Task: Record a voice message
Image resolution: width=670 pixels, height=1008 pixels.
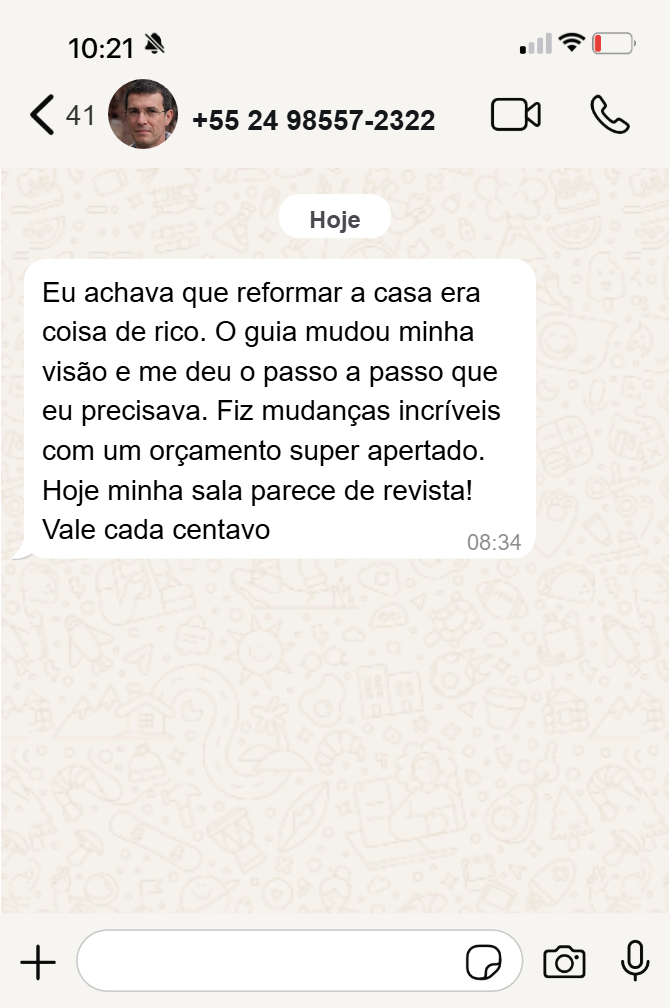Action: [634, 961]
